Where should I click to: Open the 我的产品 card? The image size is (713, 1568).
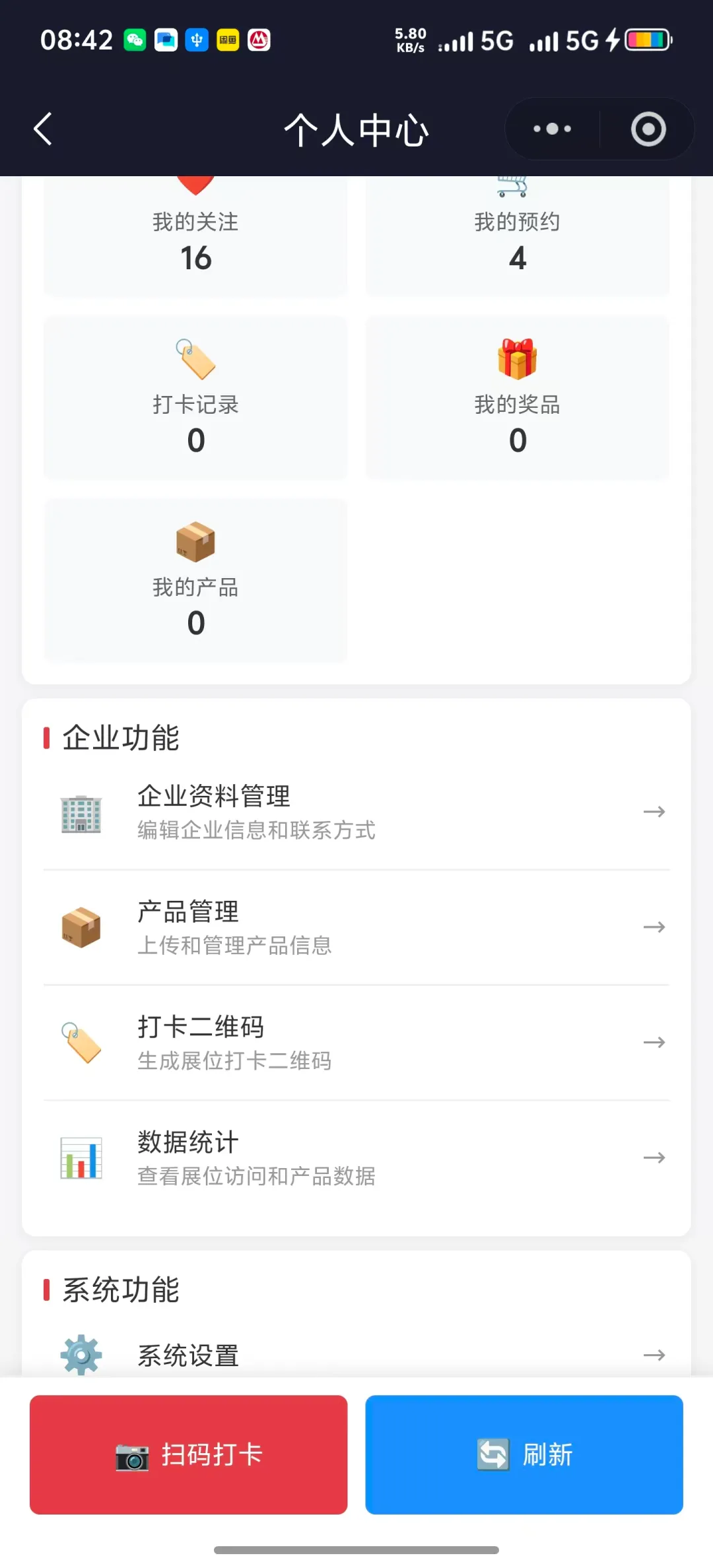click(x=195, y=581)
